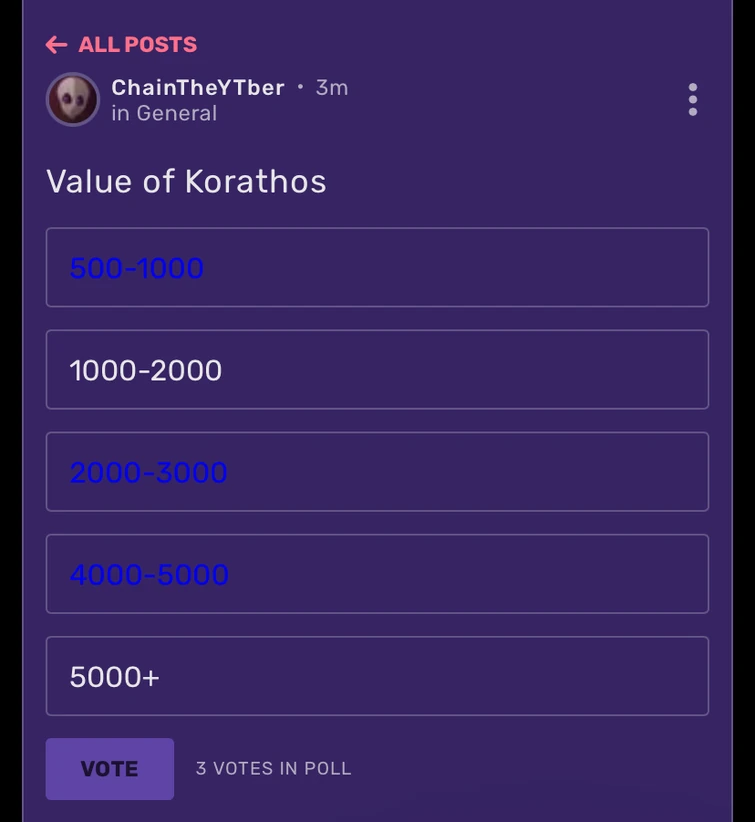This screenshot has width=755, height=822.
Task: Visit the General discussion category
Action: pyautogui.click(x=165, y=113)
